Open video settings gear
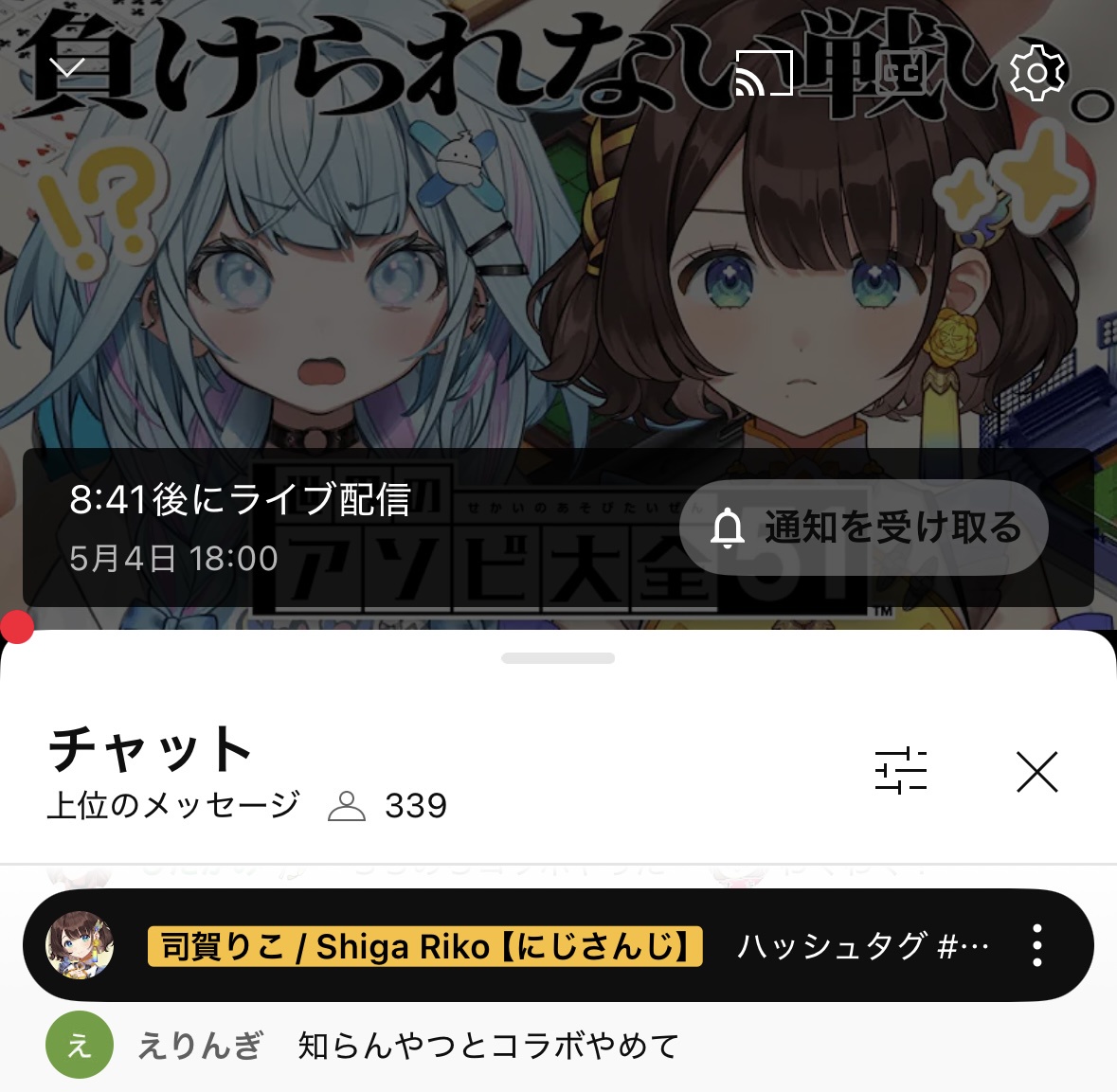 [1036, 73]
